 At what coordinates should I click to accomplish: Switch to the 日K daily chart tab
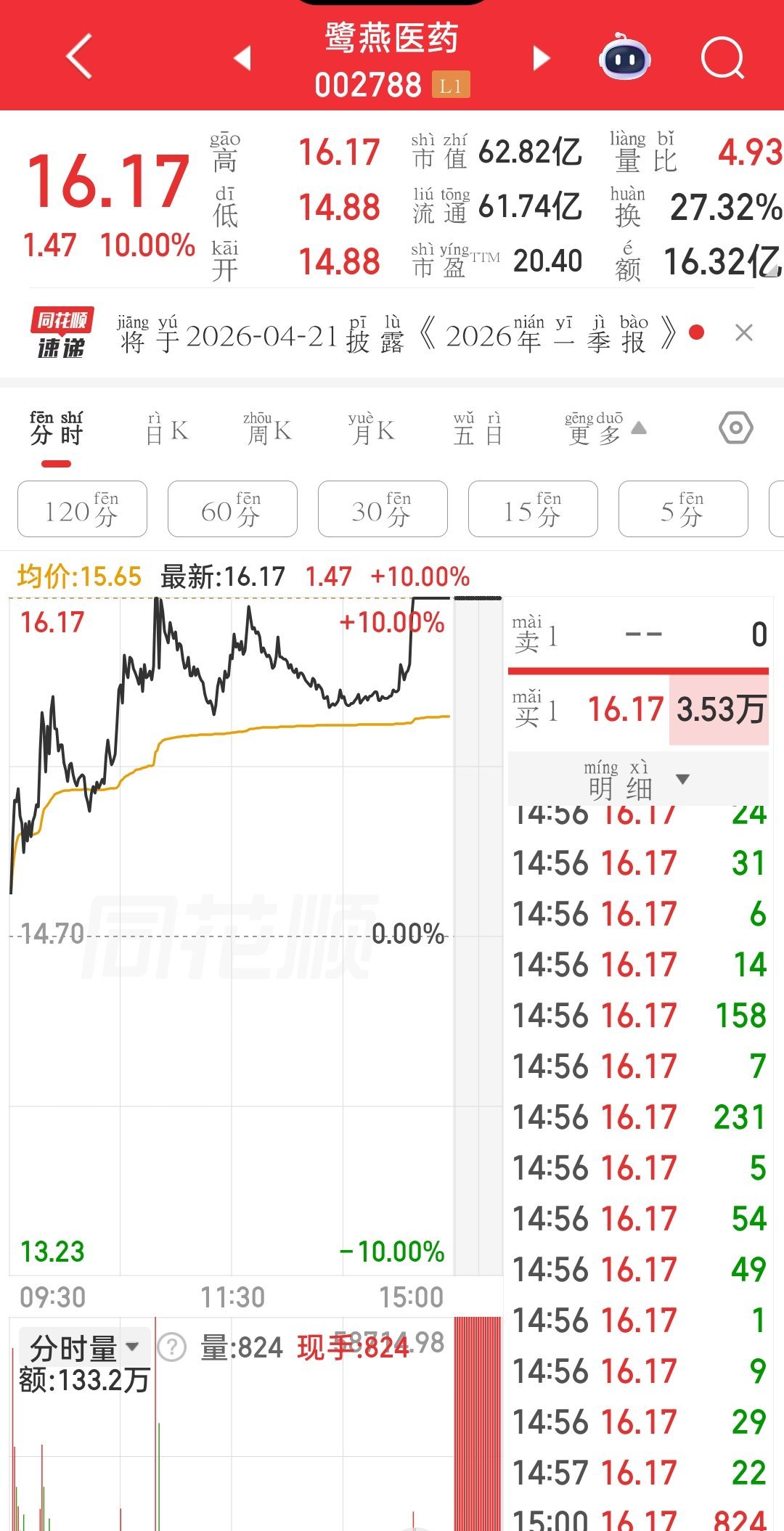point(168,429)
